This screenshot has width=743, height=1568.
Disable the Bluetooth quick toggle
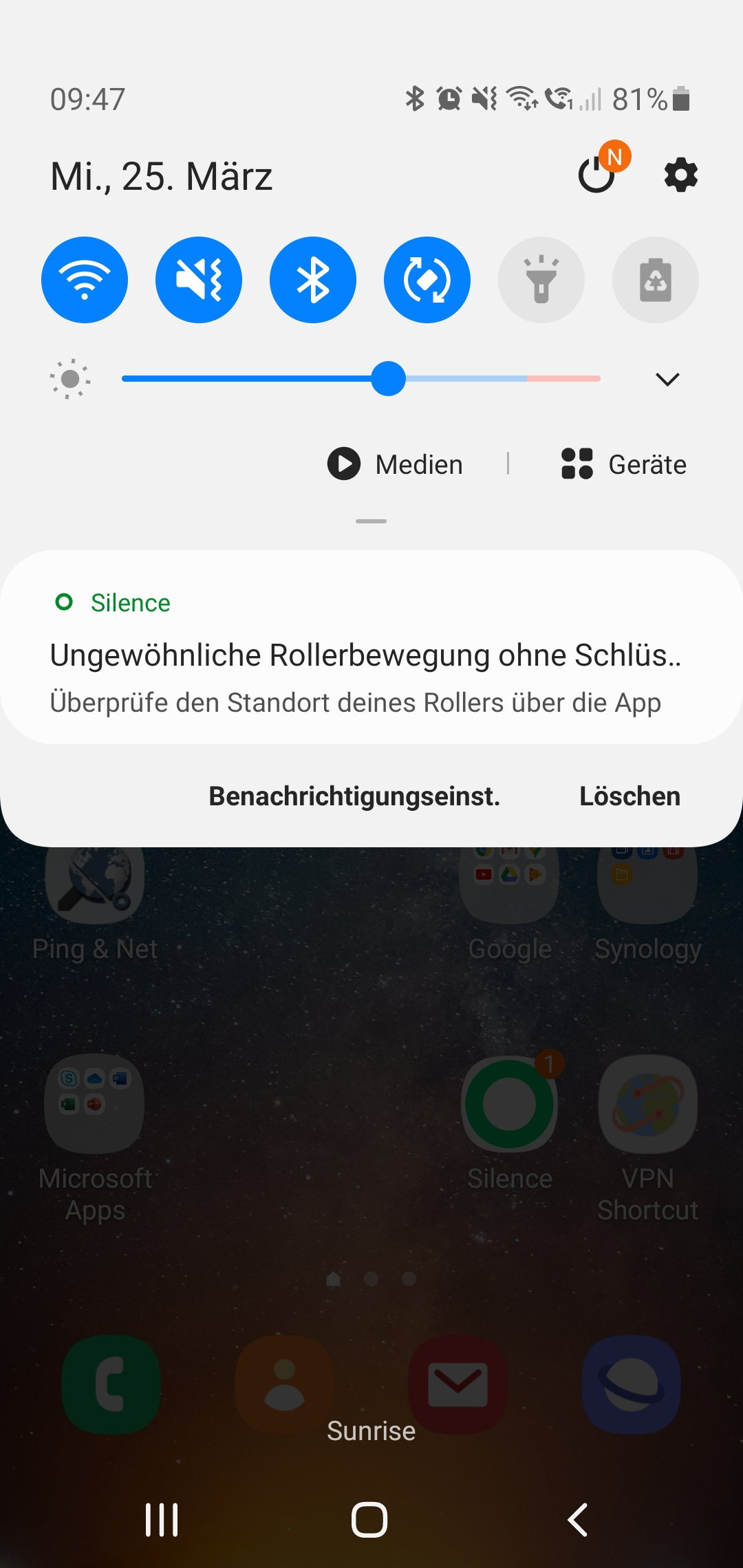[313, 280]
